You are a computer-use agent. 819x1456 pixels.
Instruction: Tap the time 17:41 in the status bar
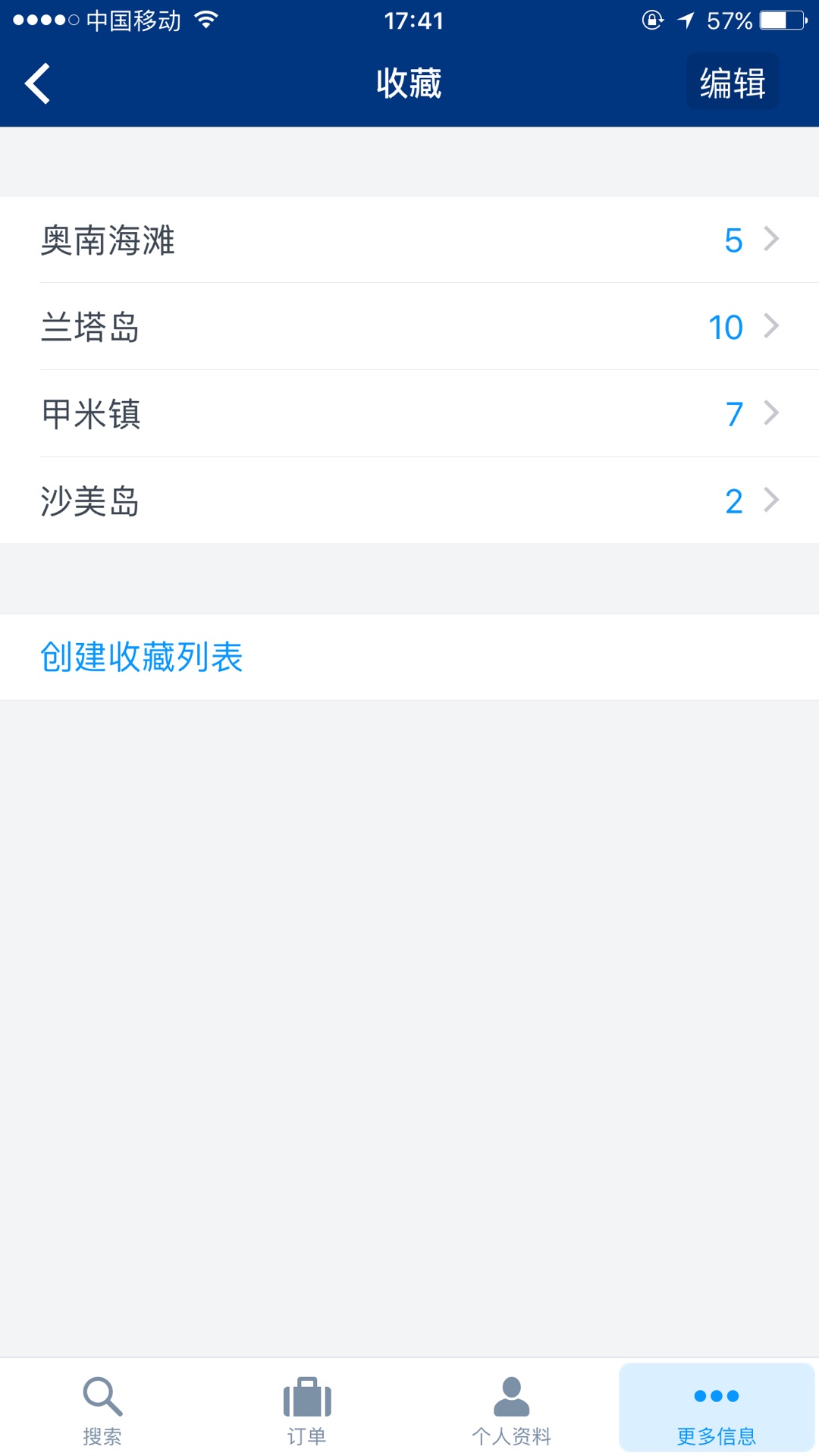(x=409, y=20)
